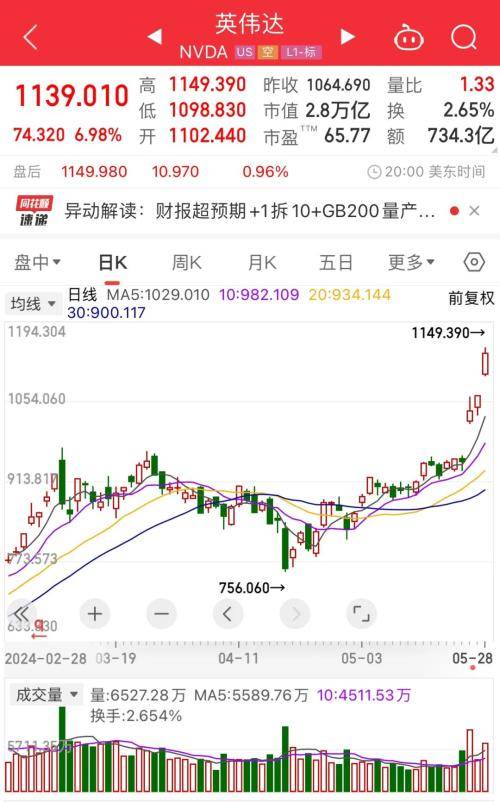Open the 成交量 indicator dropdown
This screenshot has height=802, width=500.
46,695
